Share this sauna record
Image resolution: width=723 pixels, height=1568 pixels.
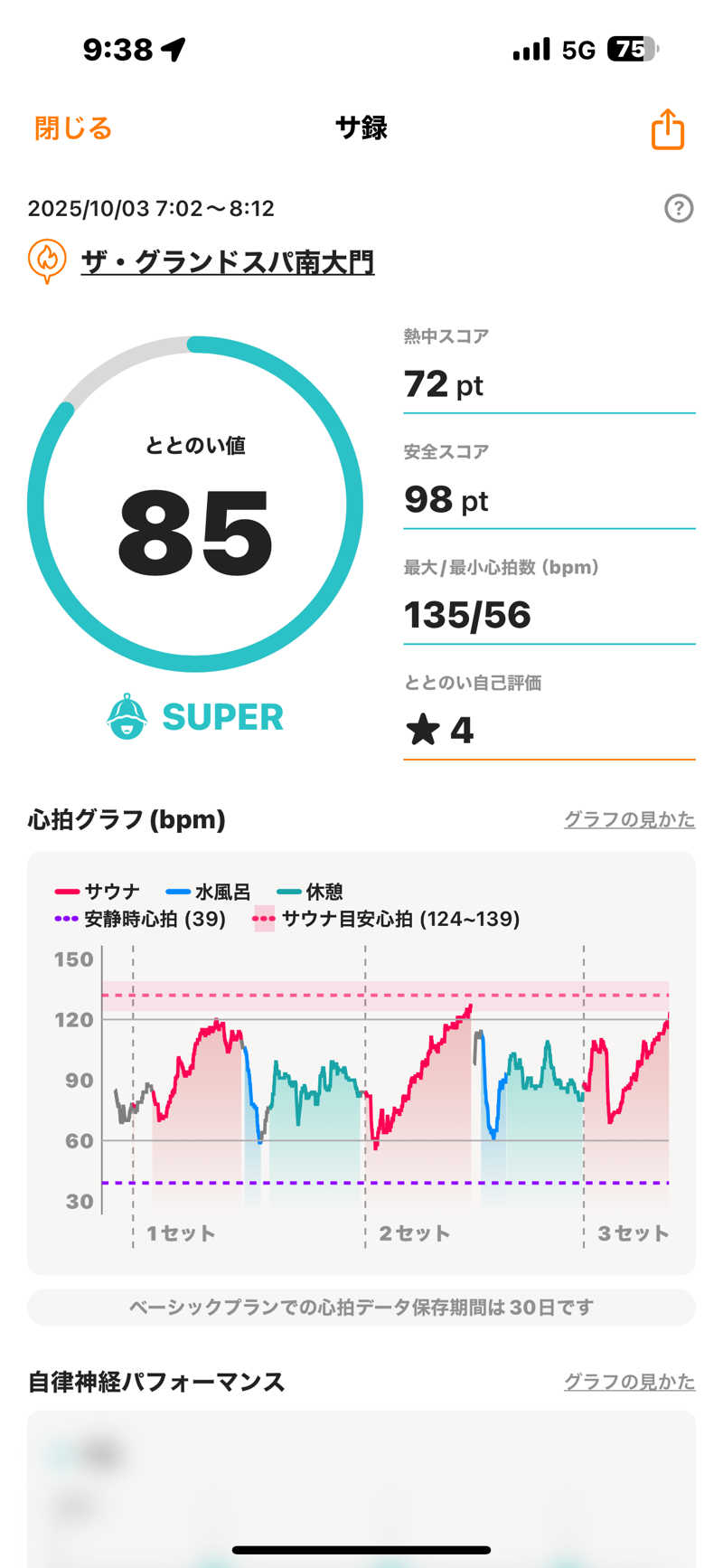click(x=667, y=129)
